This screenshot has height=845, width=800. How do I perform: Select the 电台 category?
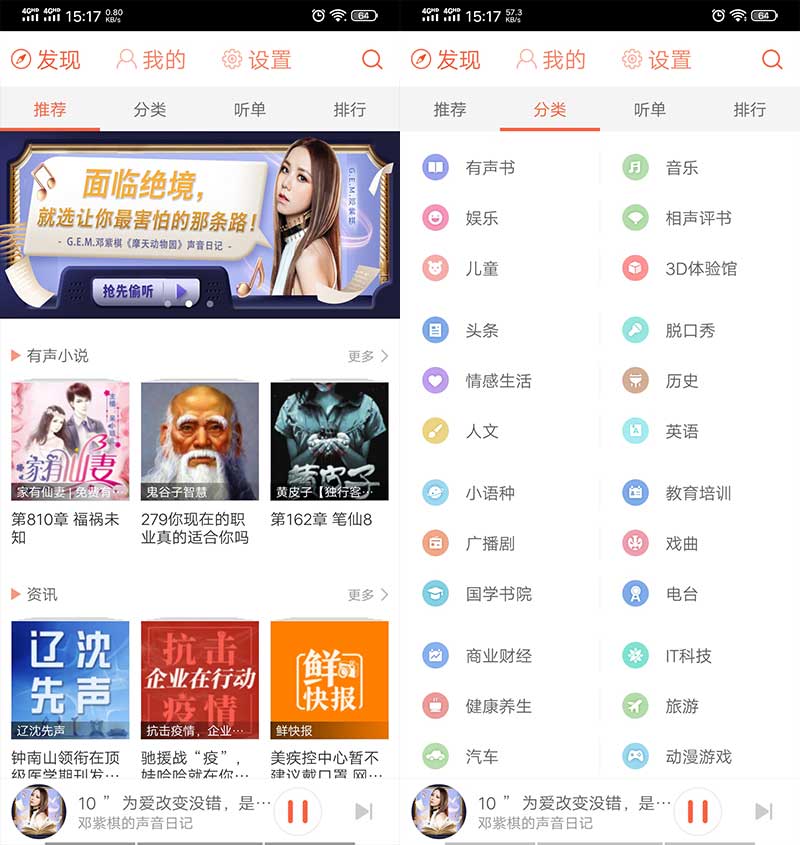[x=681, y=594]
